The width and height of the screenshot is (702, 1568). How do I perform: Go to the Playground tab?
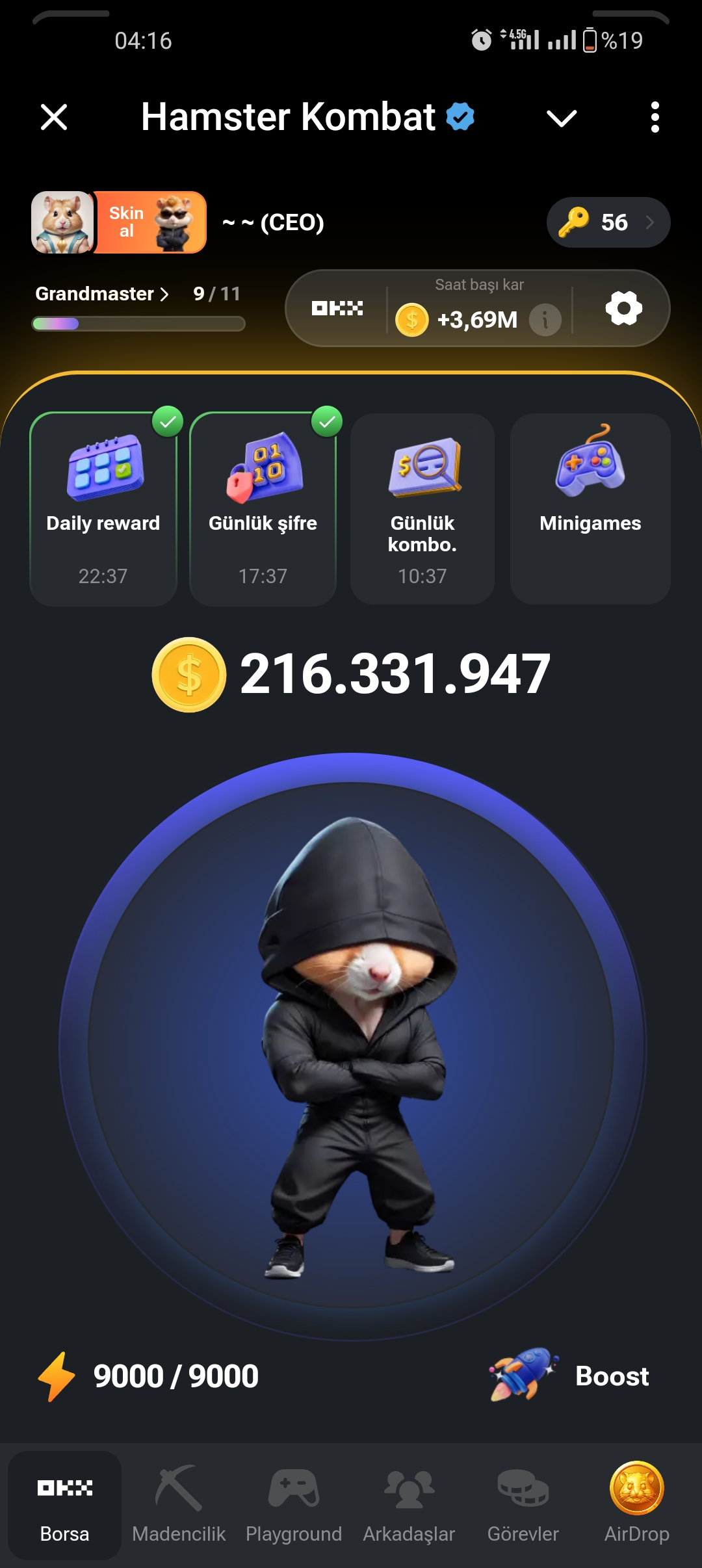(294, 1504)
